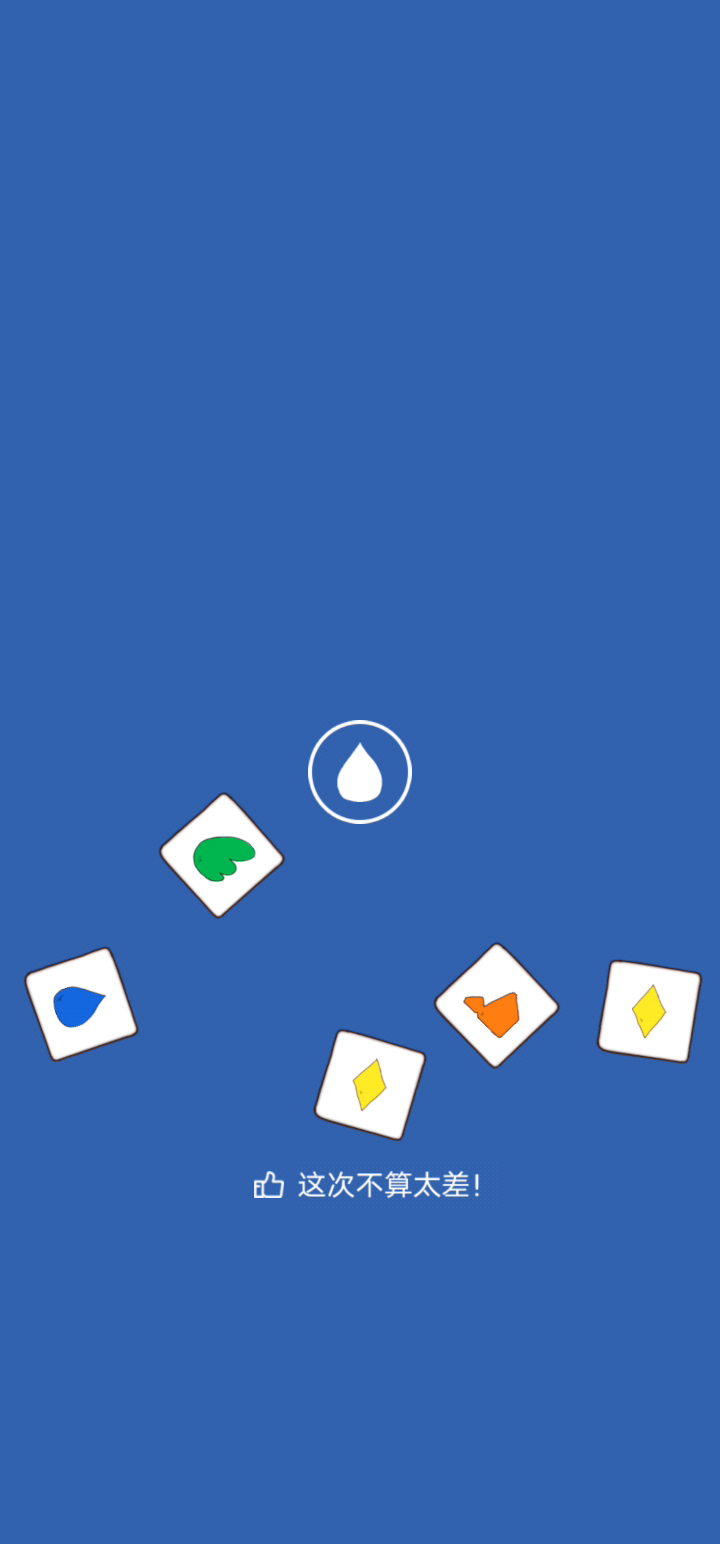Choose the orange polygon shape card
Screen dimensions: 720x1544
[496, 1005]
